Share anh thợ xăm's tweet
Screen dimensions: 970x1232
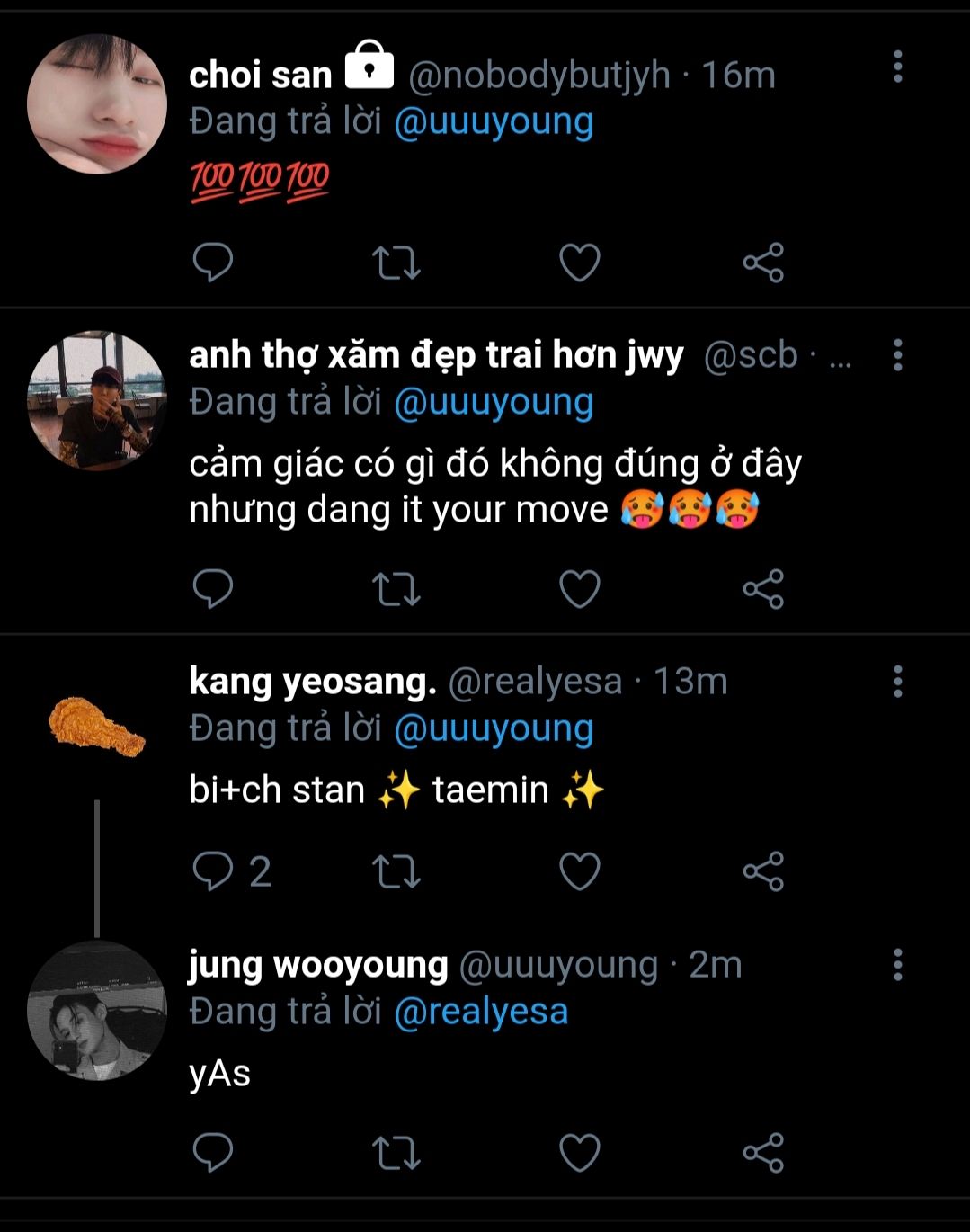click(763, 589)
